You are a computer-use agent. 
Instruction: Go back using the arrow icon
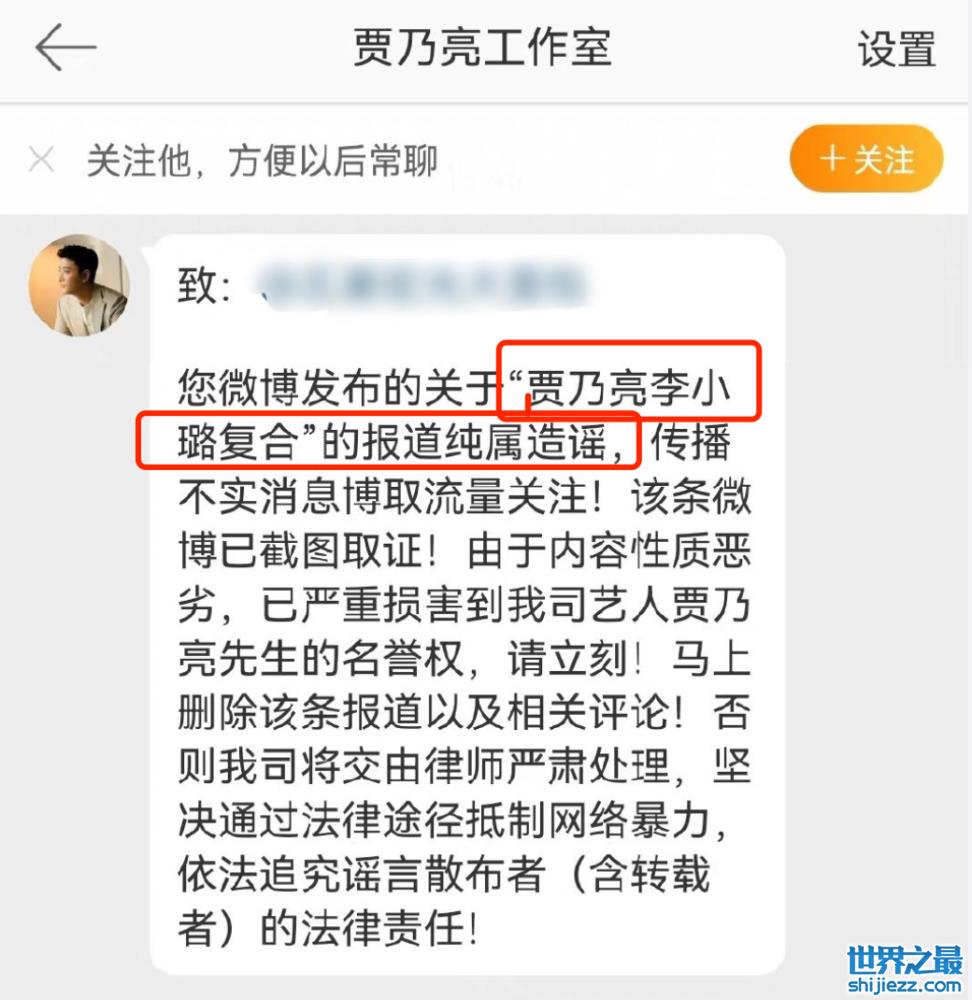(x=65, y=48)
